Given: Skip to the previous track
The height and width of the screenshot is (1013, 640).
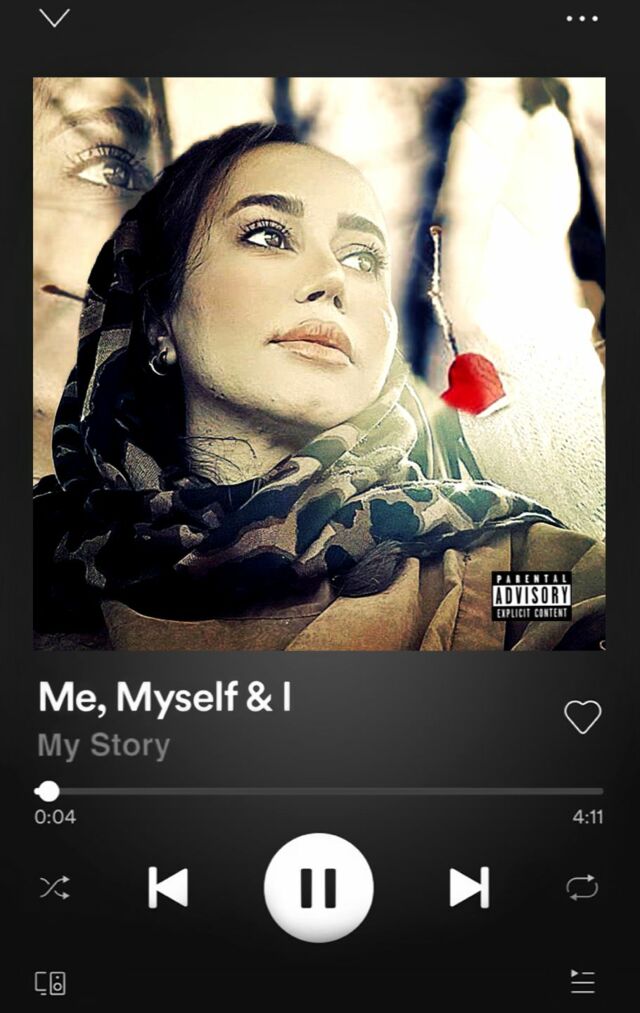Looking at the screenshot, I should [168, 887].
